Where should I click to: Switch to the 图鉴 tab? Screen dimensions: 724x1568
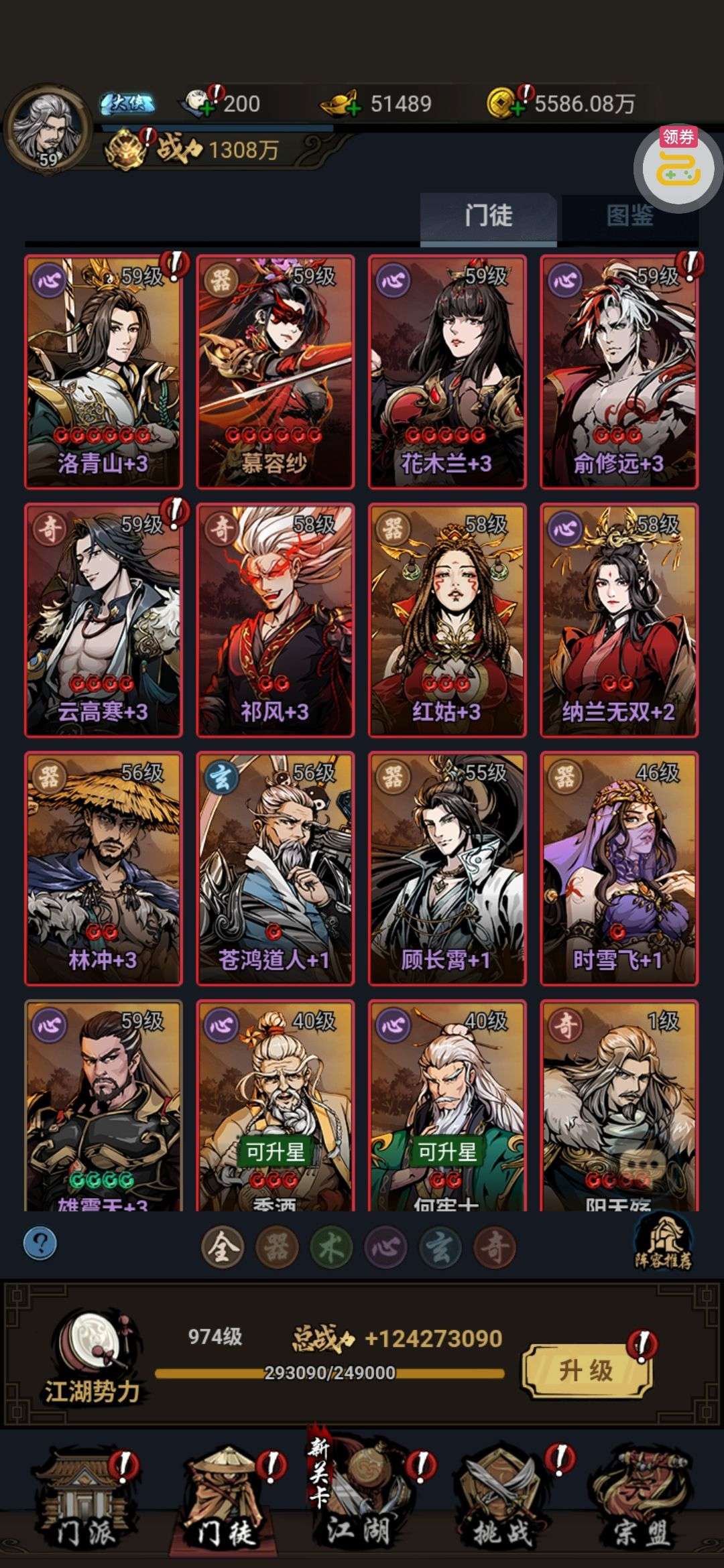[629, 216]
